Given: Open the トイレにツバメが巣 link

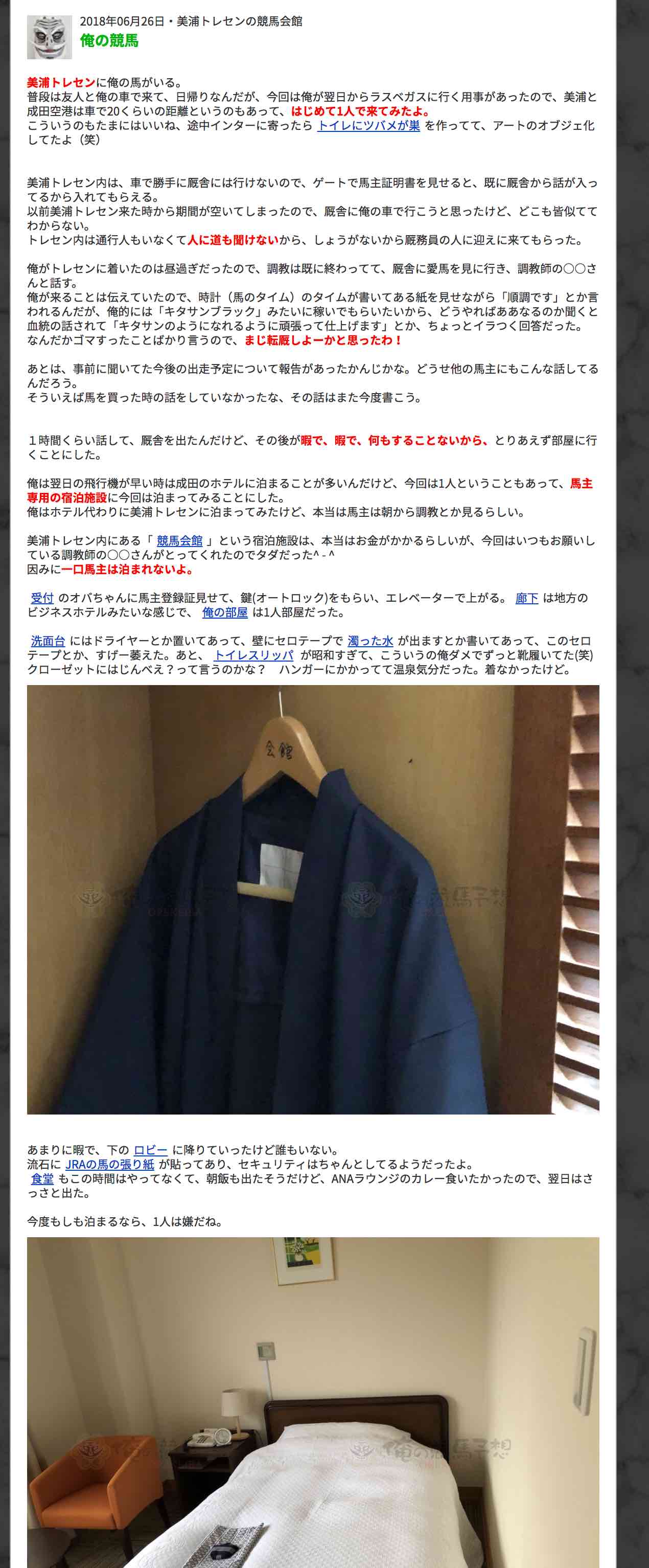Looking at the screenshot, I should [368, 125].
